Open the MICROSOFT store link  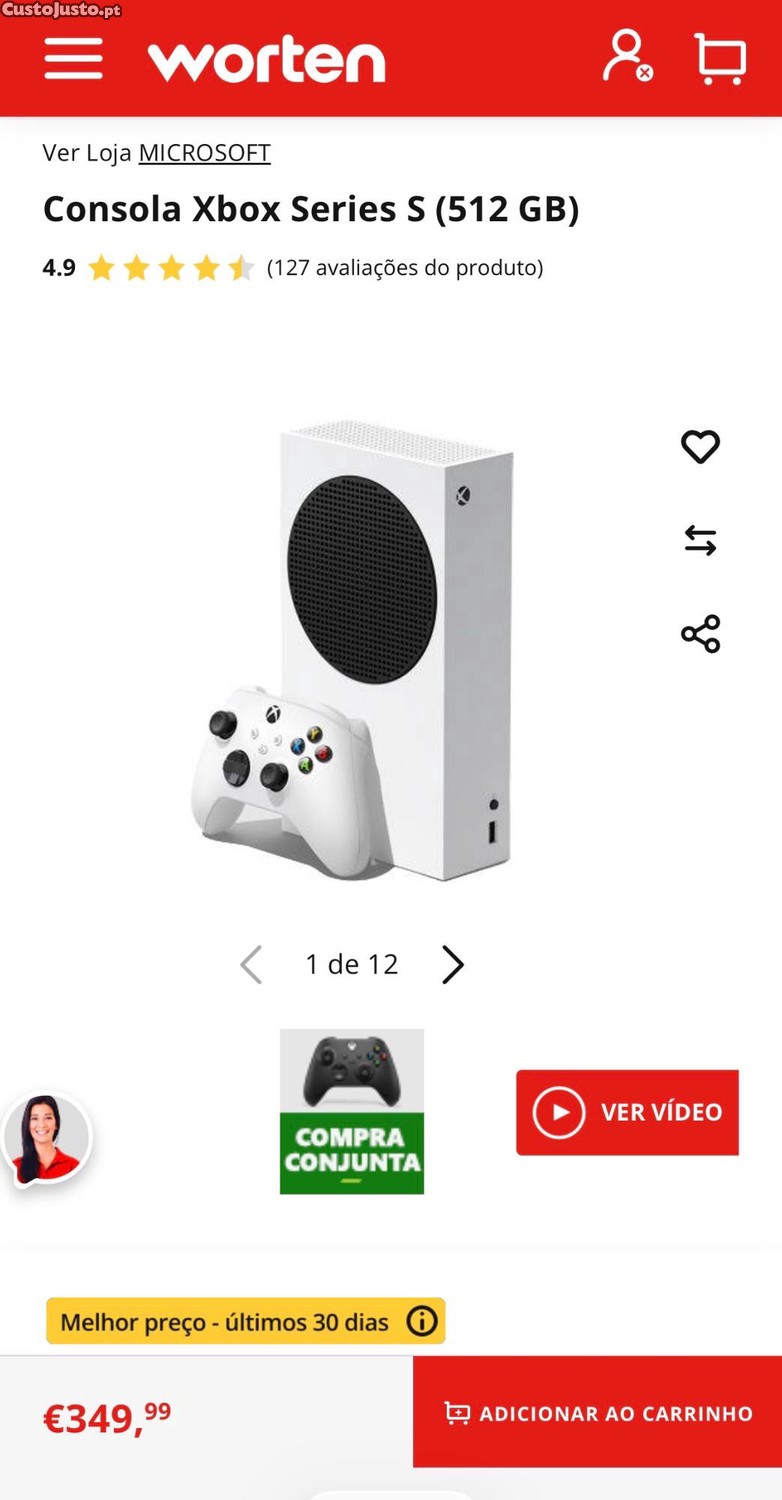point(204,153)
